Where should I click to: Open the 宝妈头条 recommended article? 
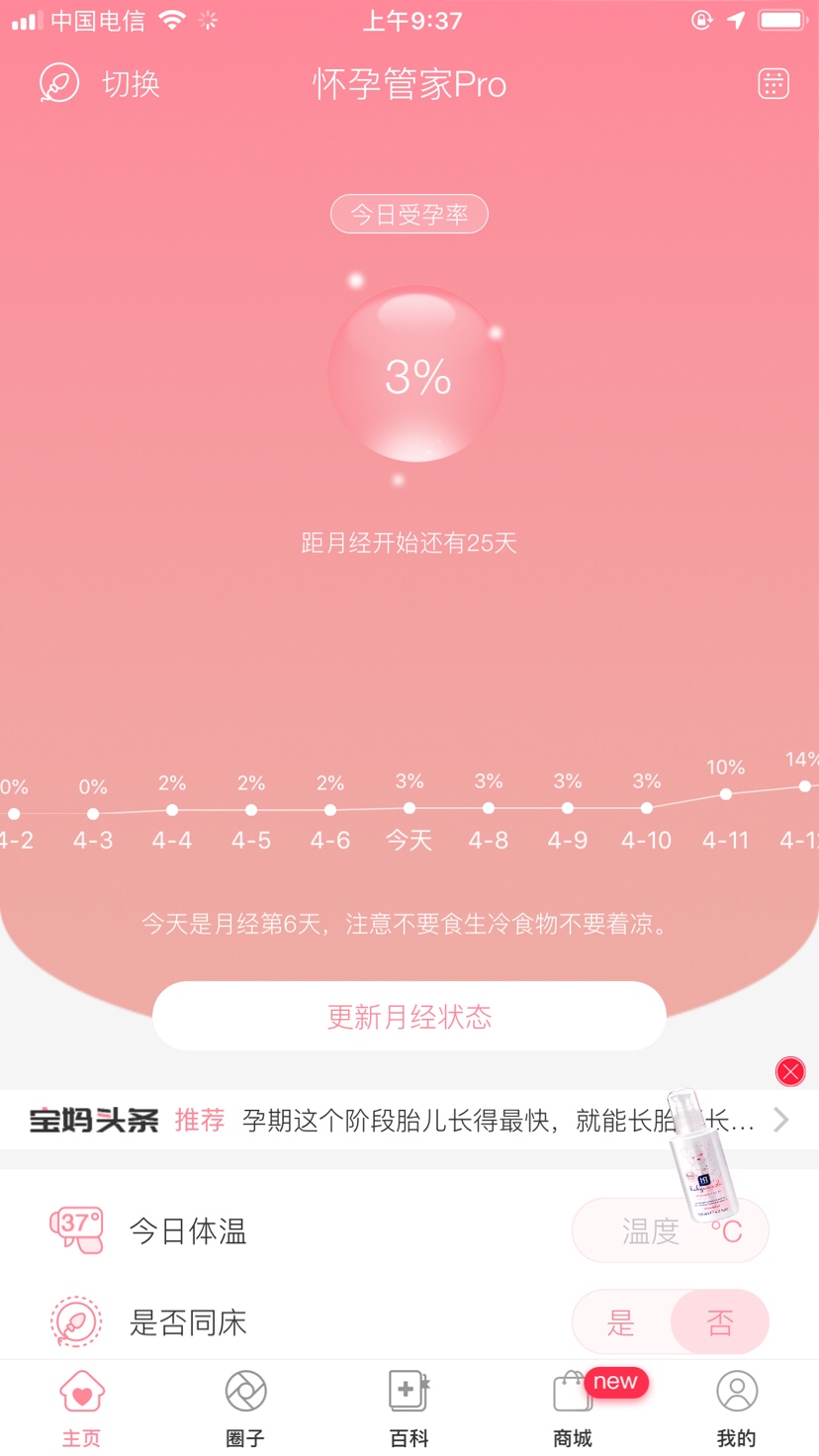coord(475,1120)
